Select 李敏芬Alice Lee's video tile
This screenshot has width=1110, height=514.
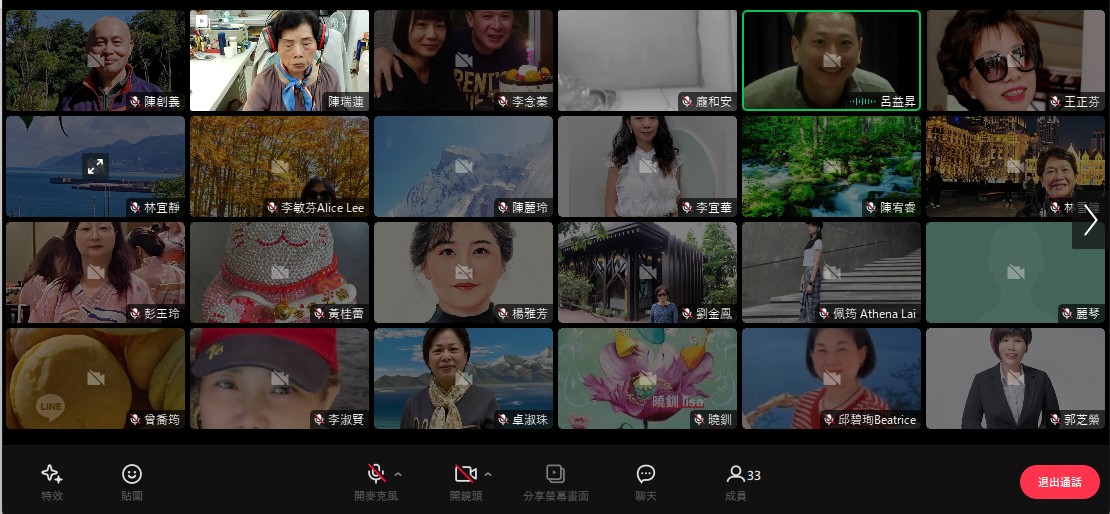coord(279,166)
